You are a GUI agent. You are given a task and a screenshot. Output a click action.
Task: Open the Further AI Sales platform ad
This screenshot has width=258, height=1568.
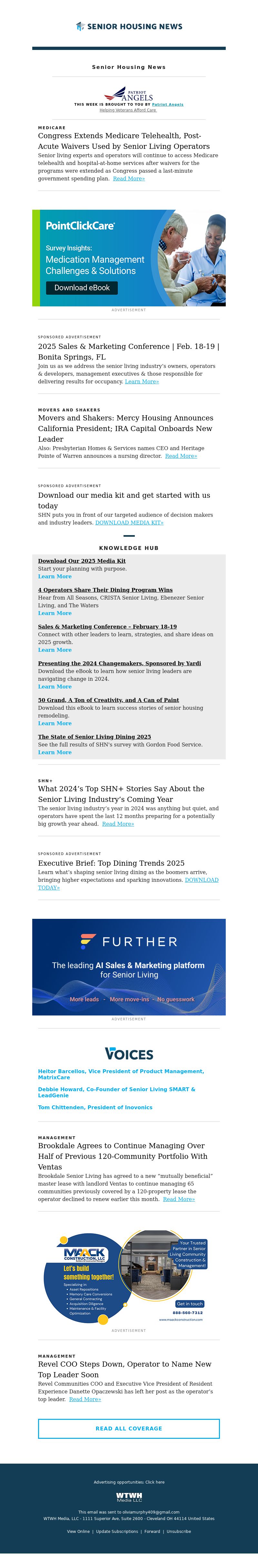pos(129,967)
